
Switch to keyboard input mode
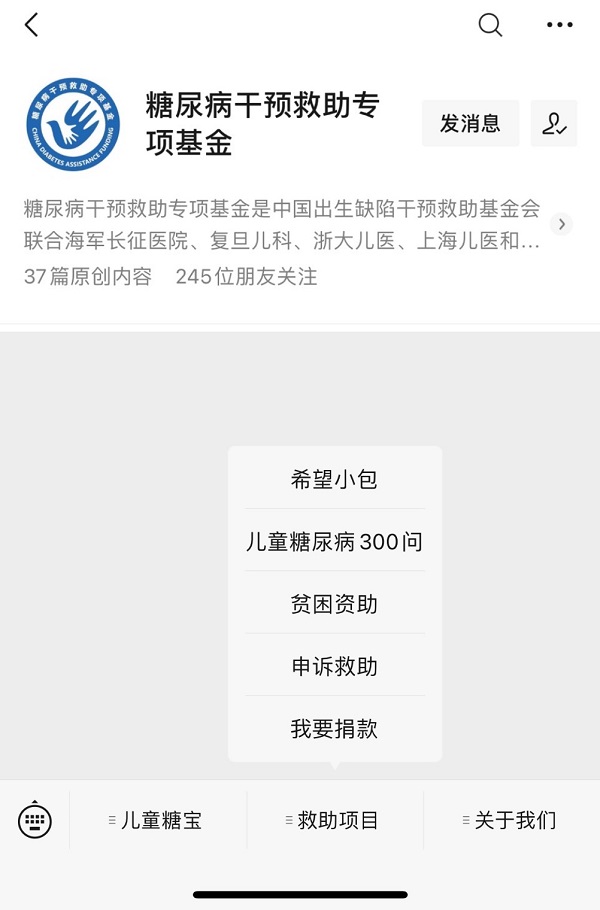click(x=35, y=820)
